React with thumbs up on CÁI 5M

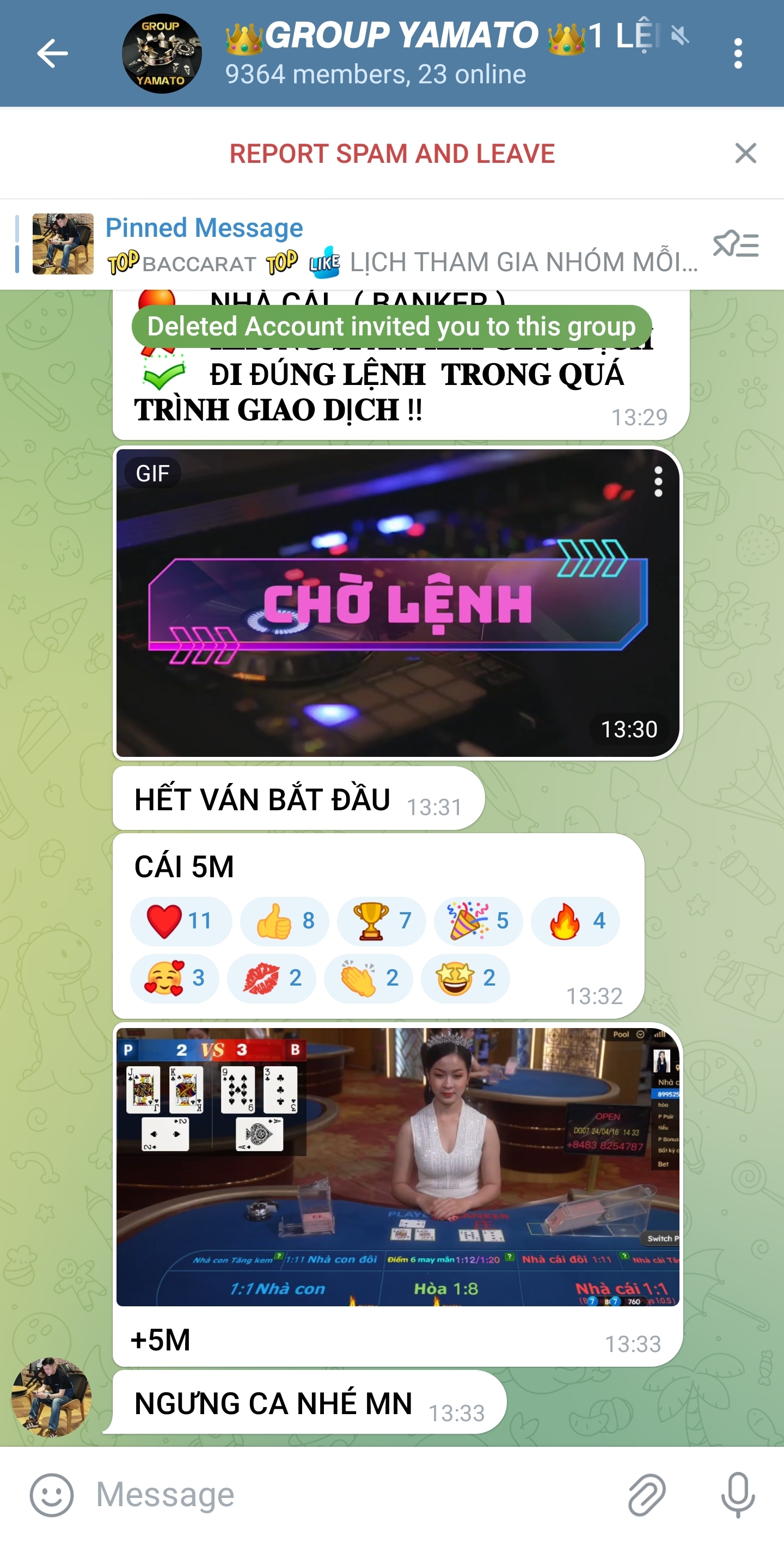click(284, 921)
